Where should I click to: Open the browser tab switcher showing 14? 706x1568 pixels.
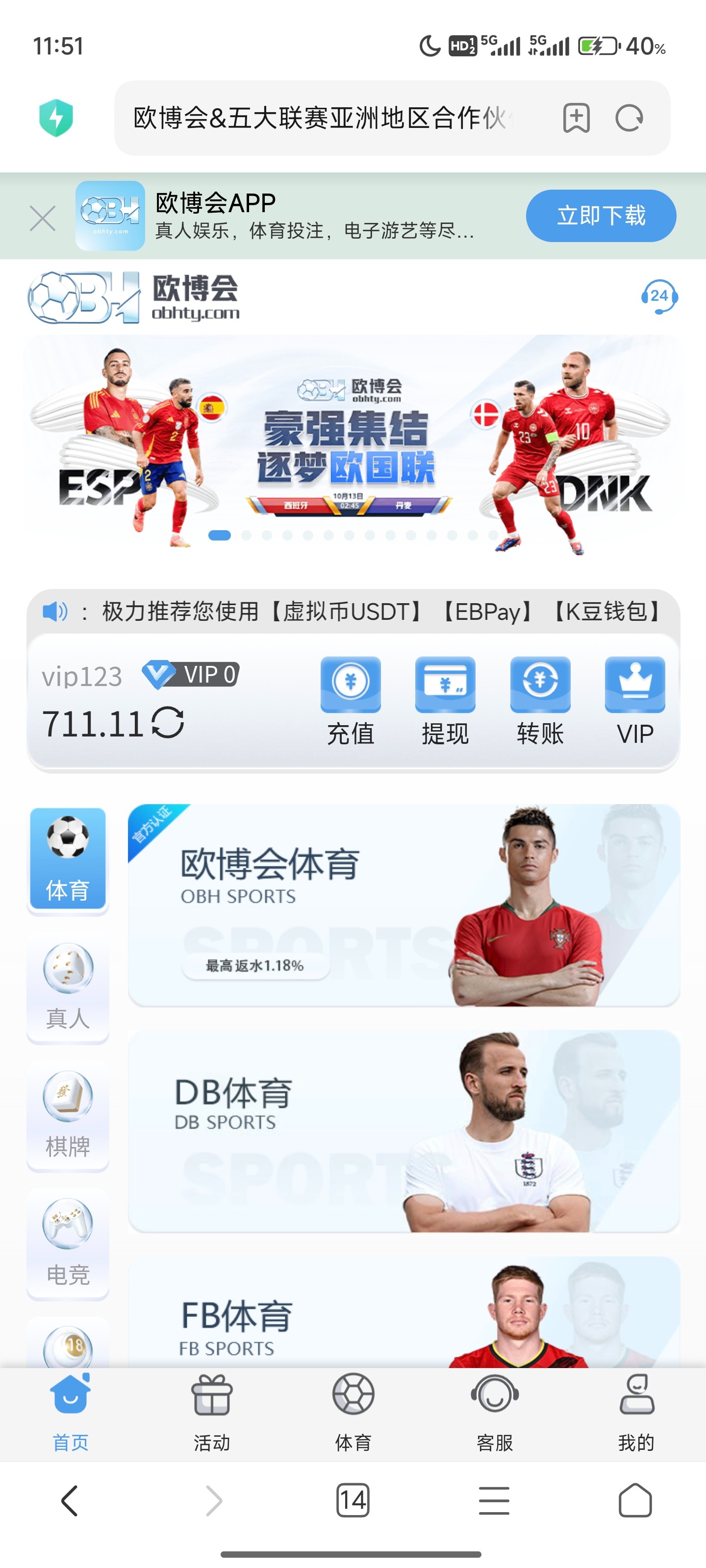(353, 1500)
